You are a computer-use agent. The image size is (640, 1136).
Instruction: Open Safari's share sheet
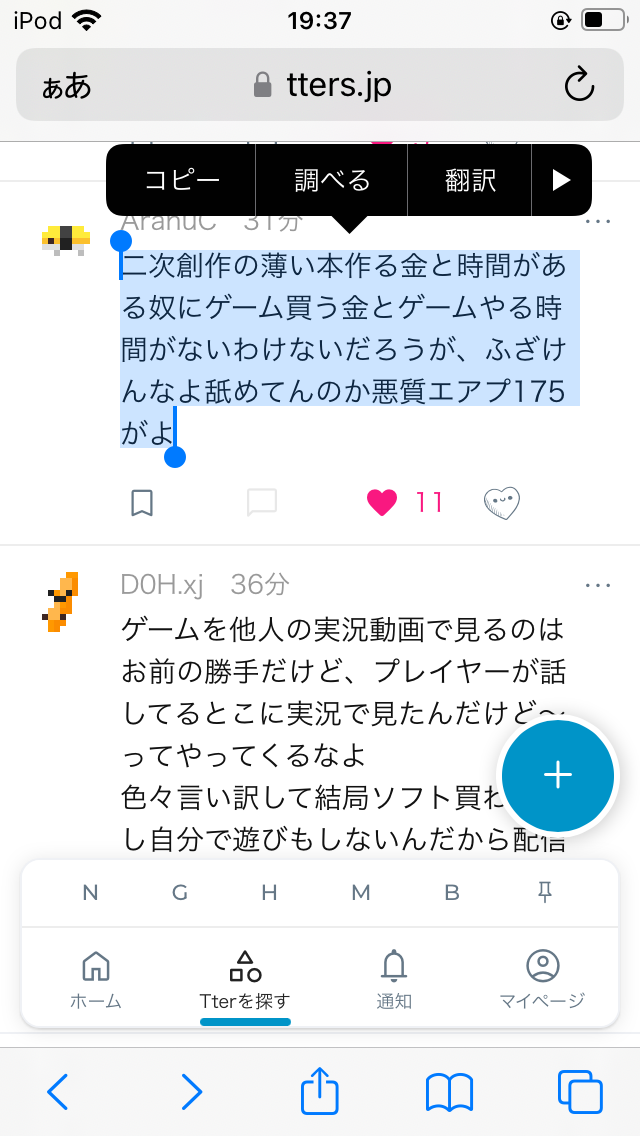pos(320,1092)
